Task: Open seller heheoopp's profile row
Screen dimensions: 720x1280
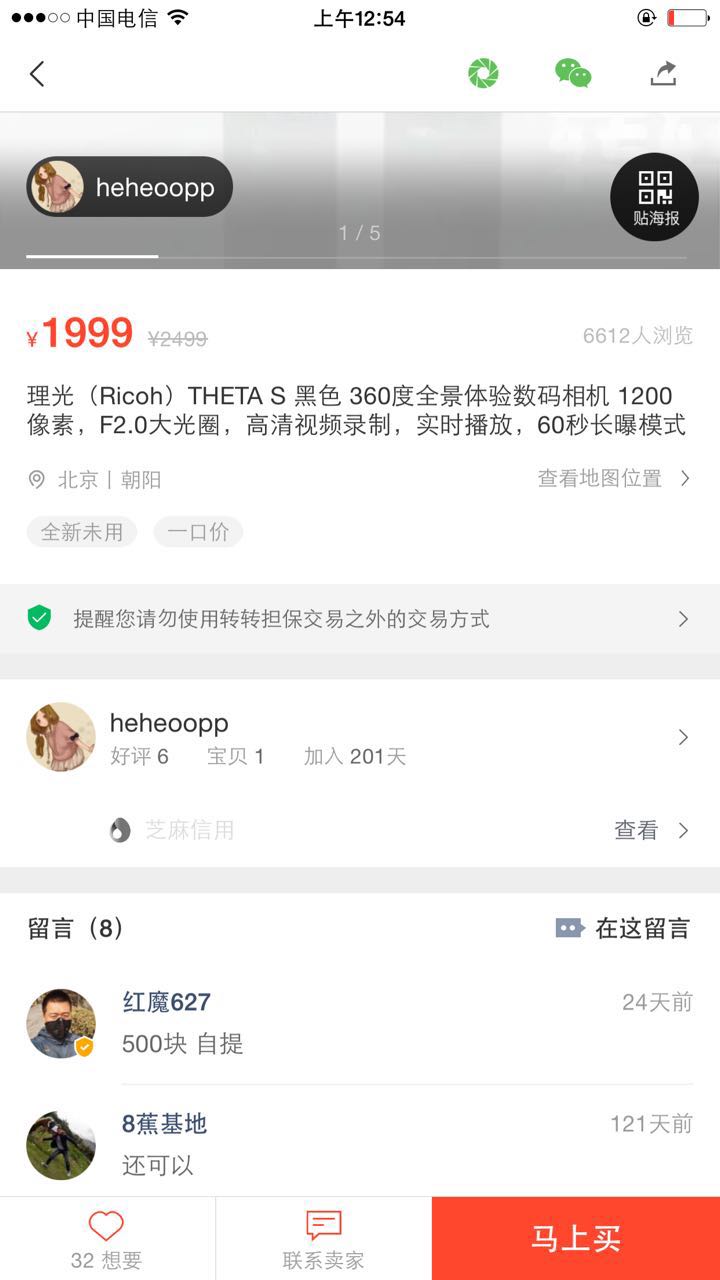Action: coord(360,738)
